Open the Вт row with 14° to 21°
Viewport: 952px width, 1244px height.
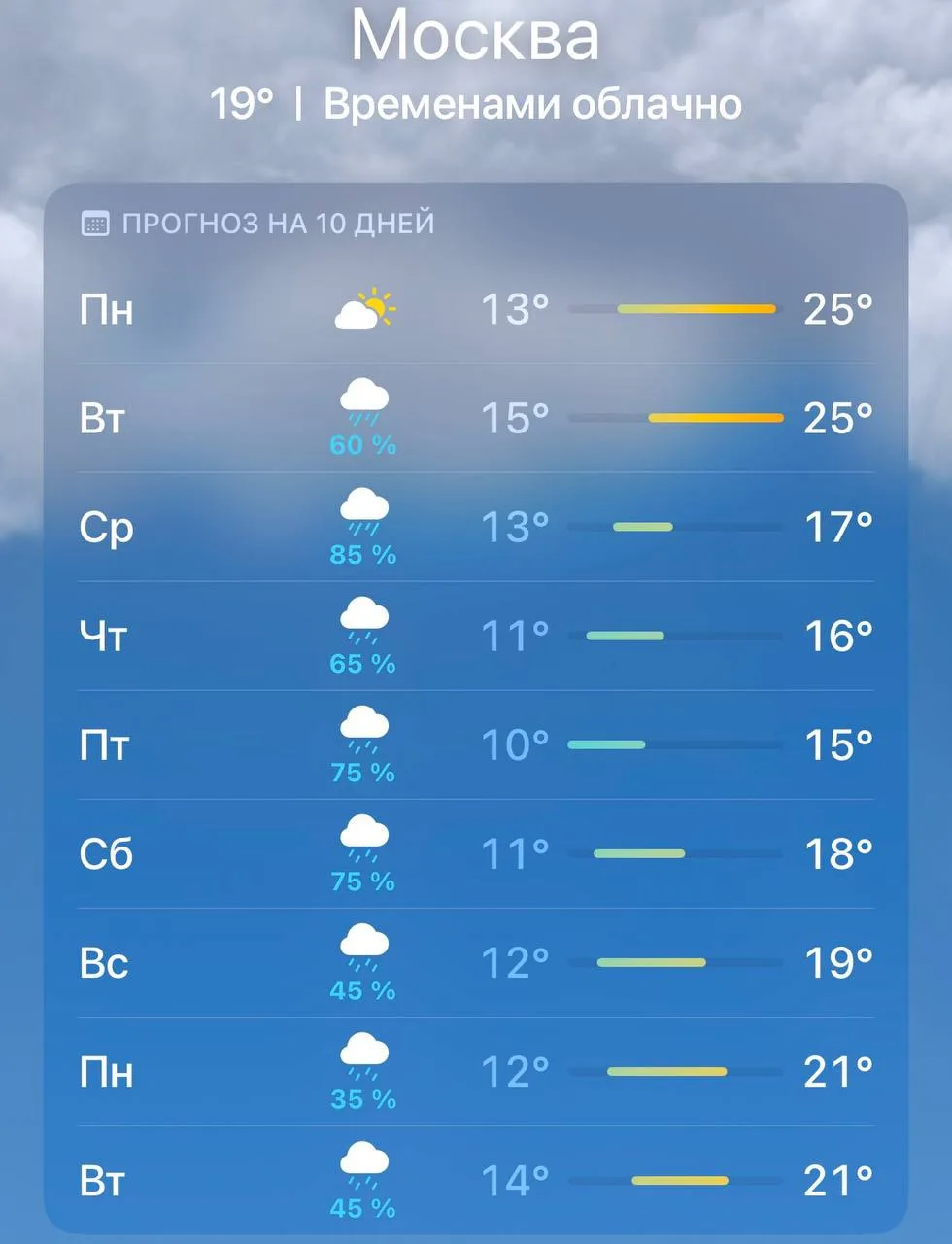pyautogui.click(x=476, y=1180)
